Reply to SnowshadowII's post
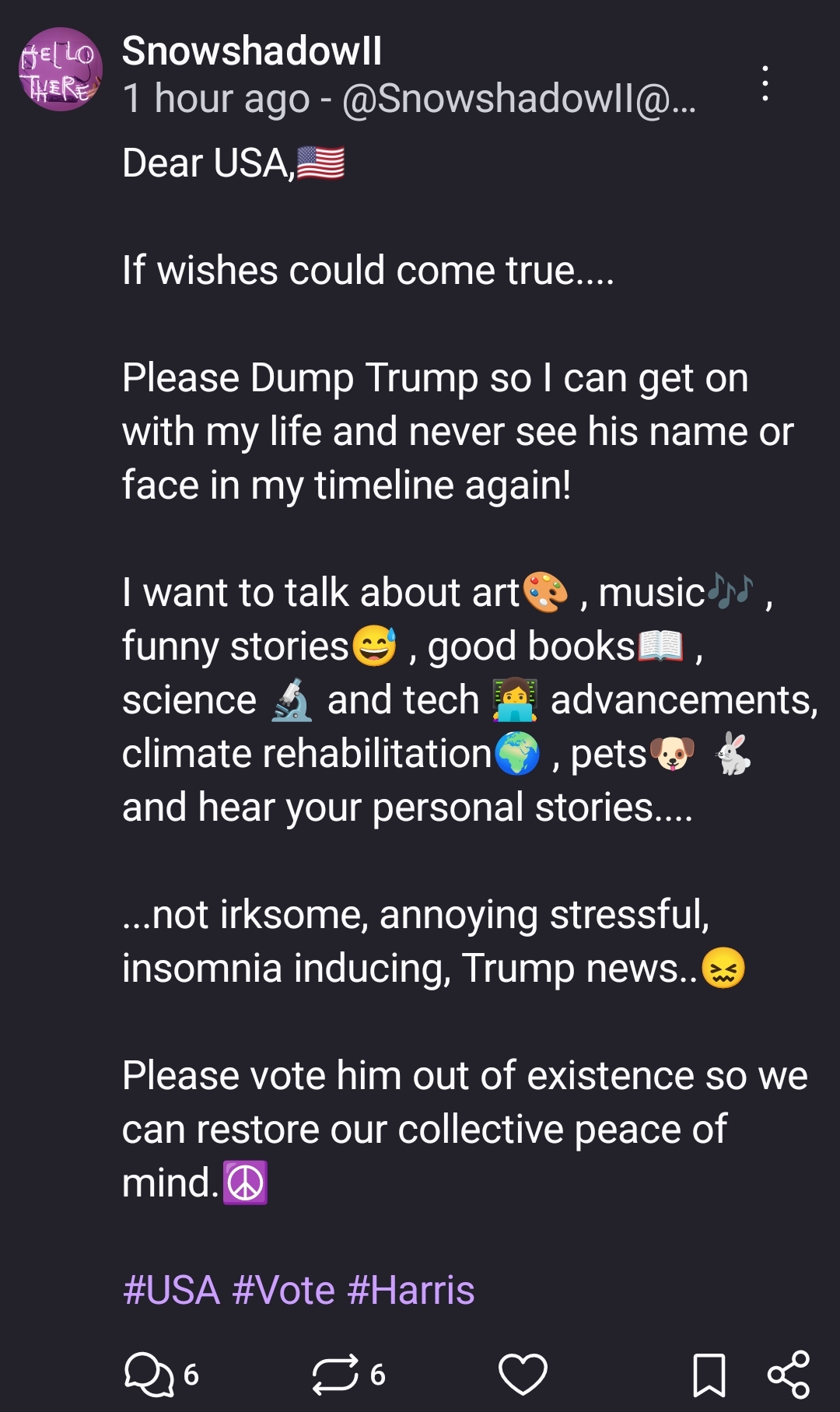840x1412 pixels. (x=149, y=1374)
